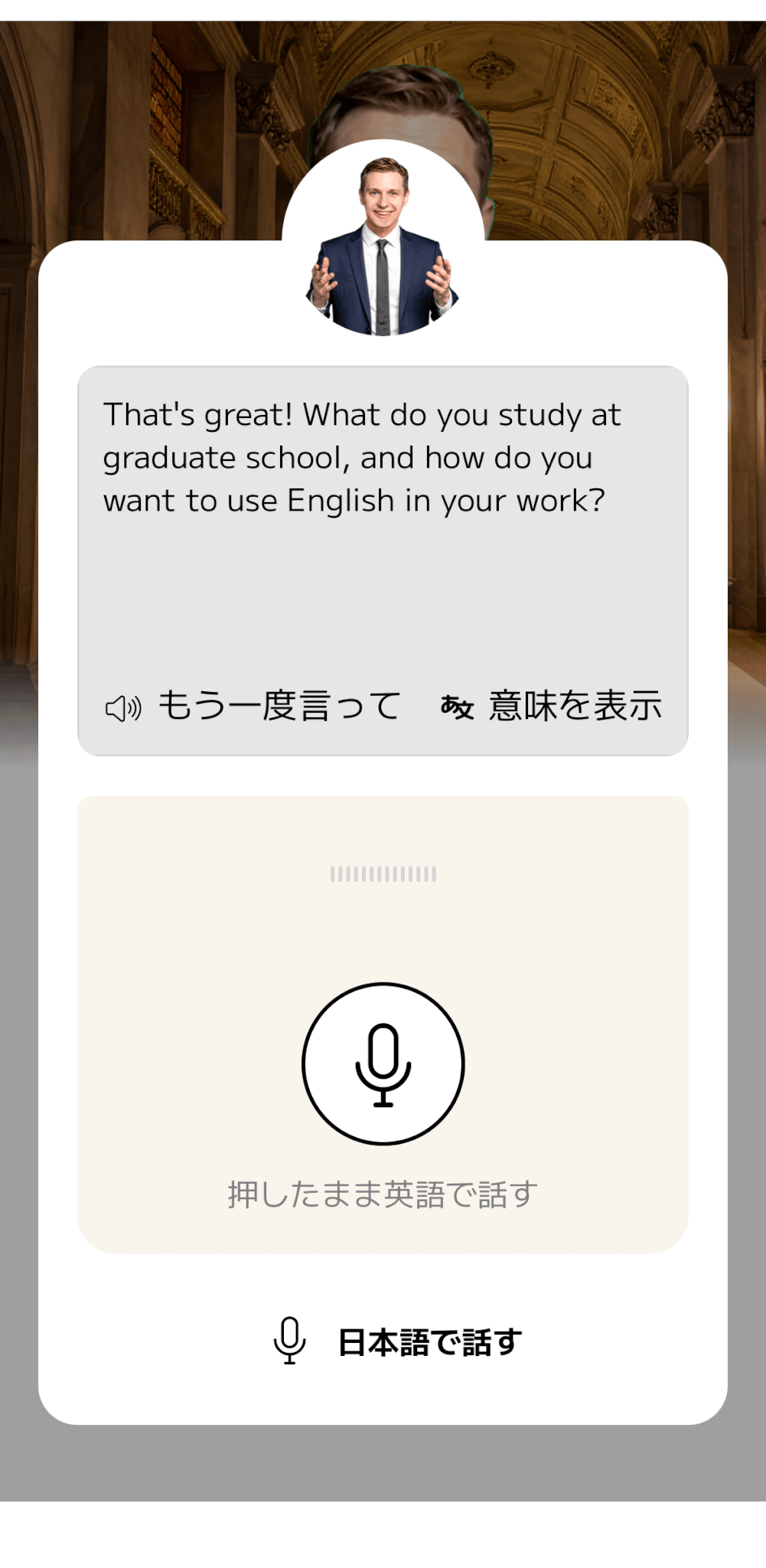Tap the large microphone to speak English
The height and width of the screenshot is (1568, 766).
(383, 1064)
